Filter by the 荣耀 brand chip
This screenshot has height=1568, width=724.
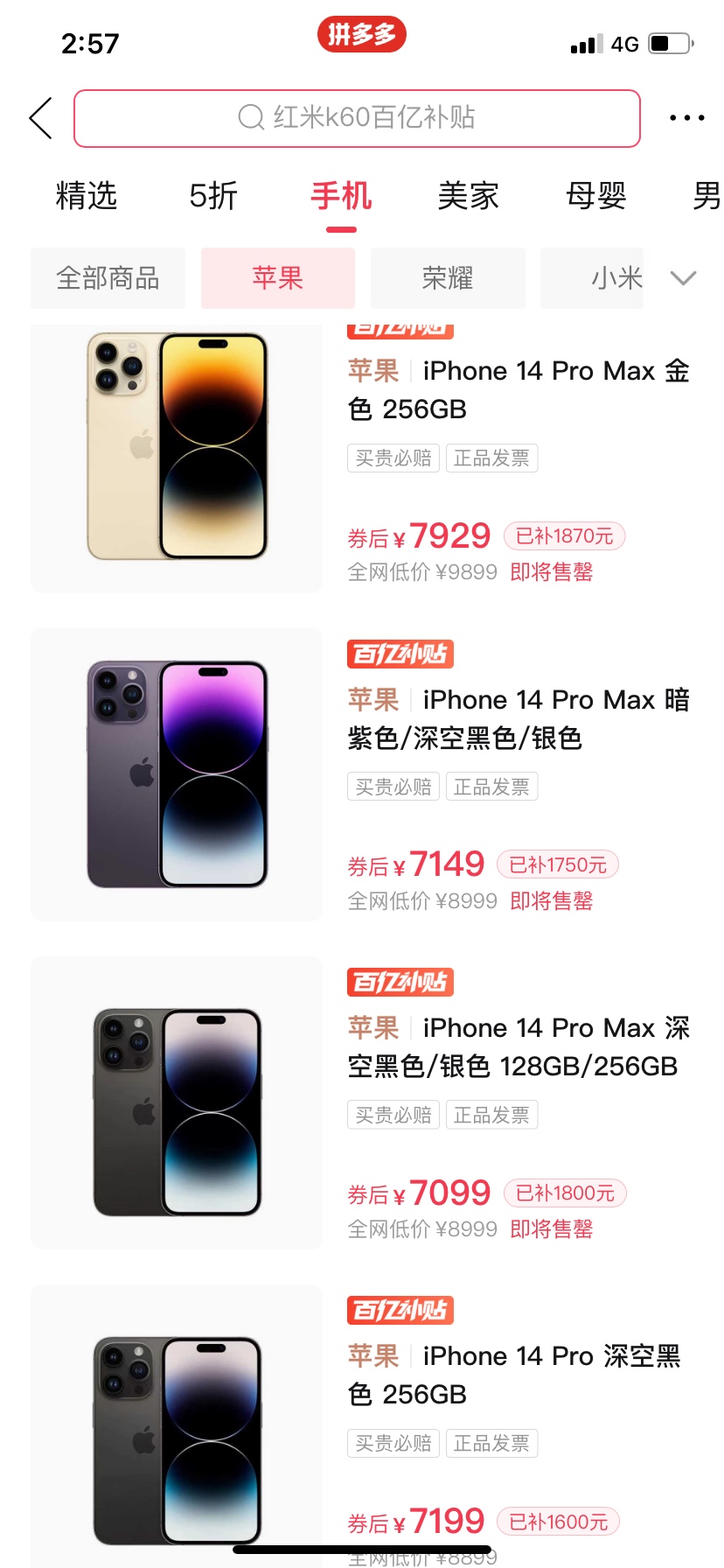(448, 278)
